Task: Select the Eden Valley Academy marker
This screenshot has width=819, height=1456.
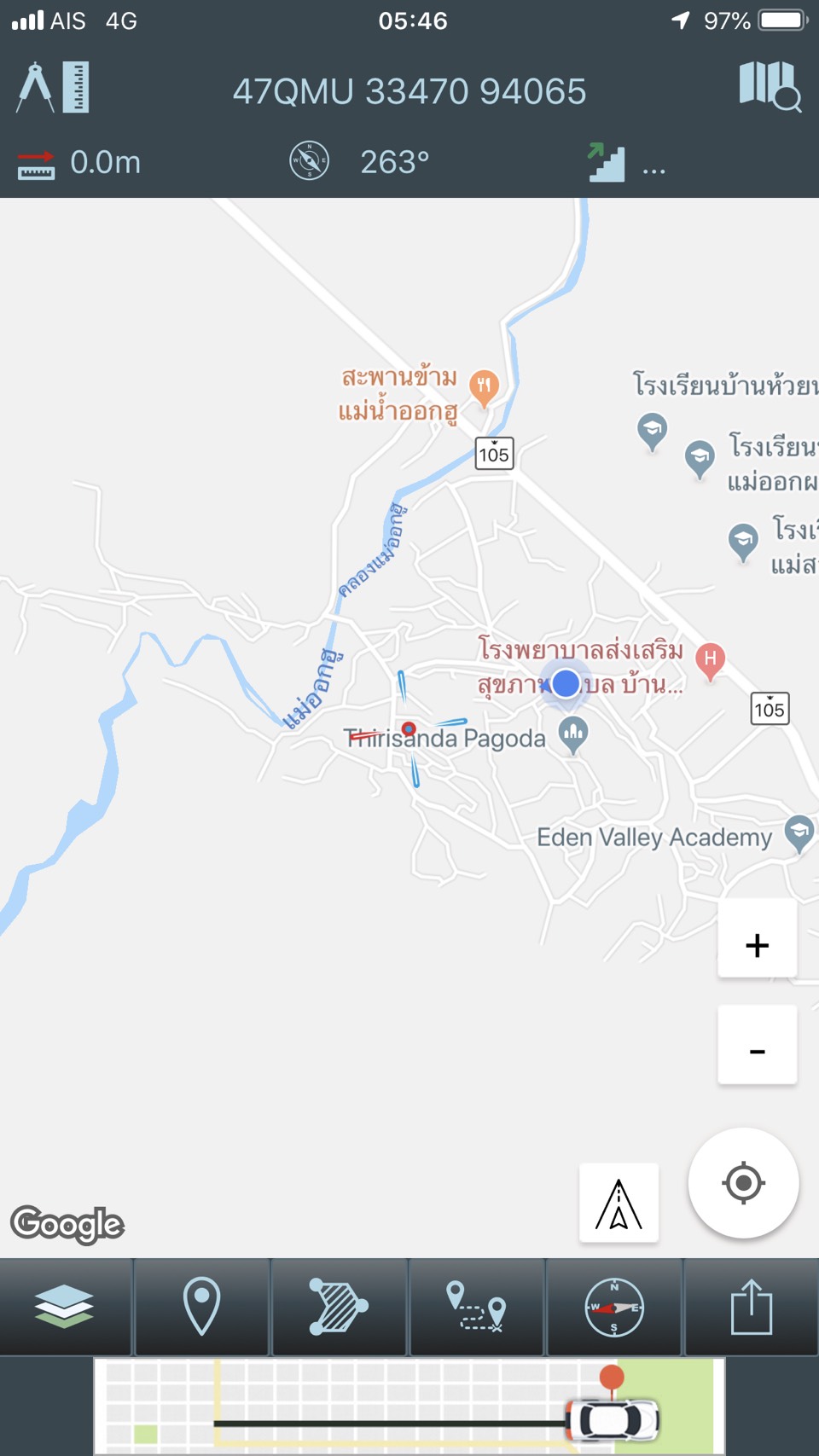Action: (x=799, y=833)
